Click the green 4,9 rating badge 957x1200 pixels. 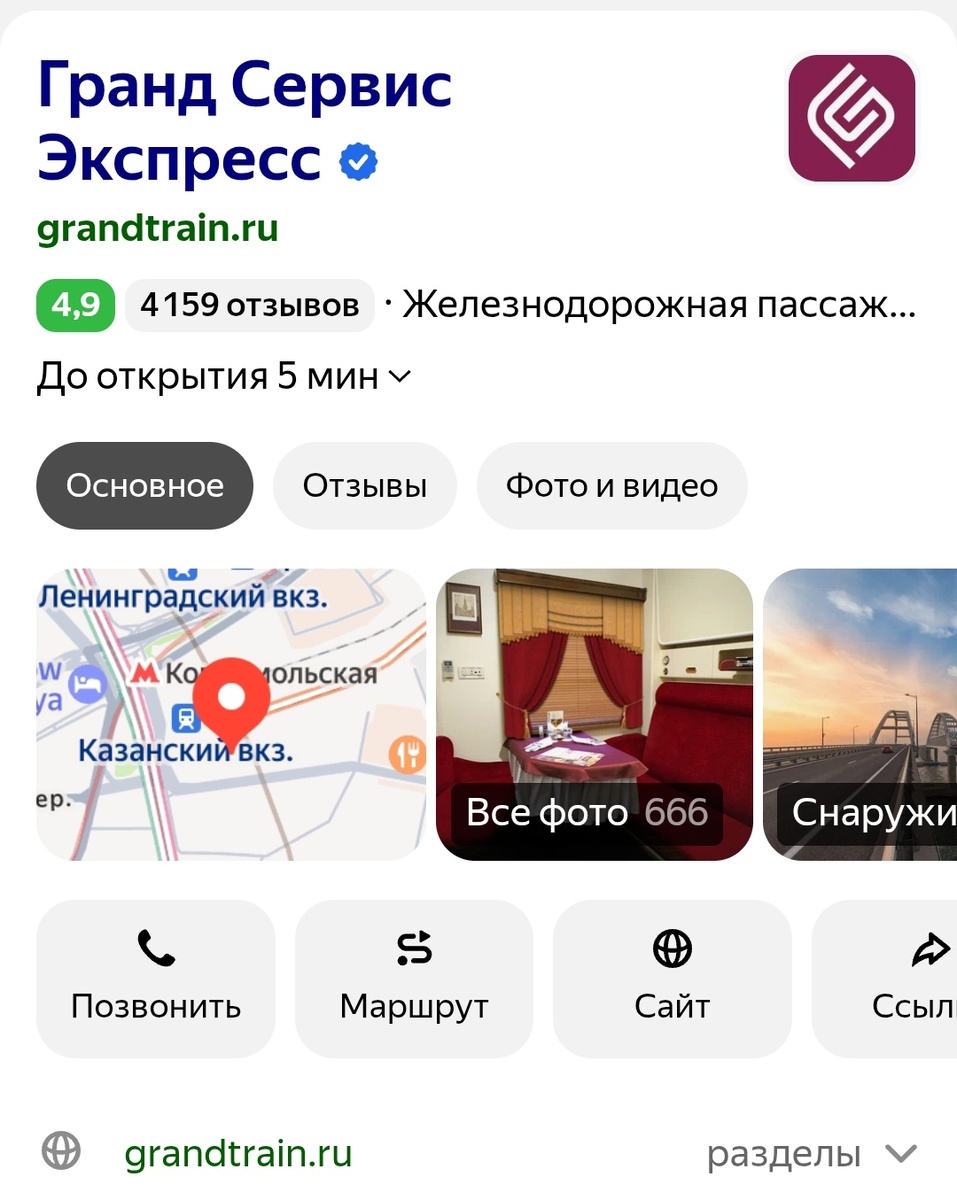pos(74,305)
